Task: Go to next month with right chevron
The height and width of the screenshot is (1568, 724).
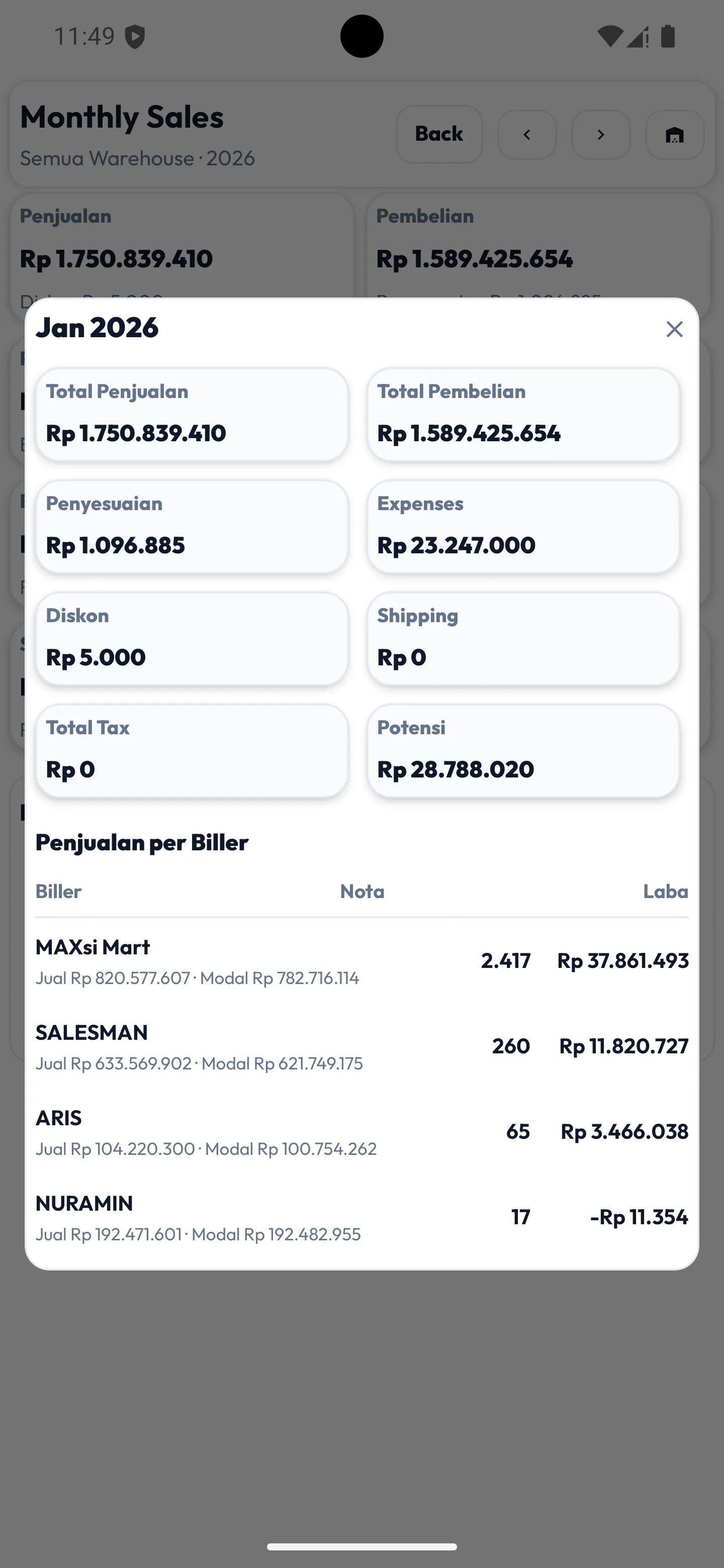Action: [600, 135]
